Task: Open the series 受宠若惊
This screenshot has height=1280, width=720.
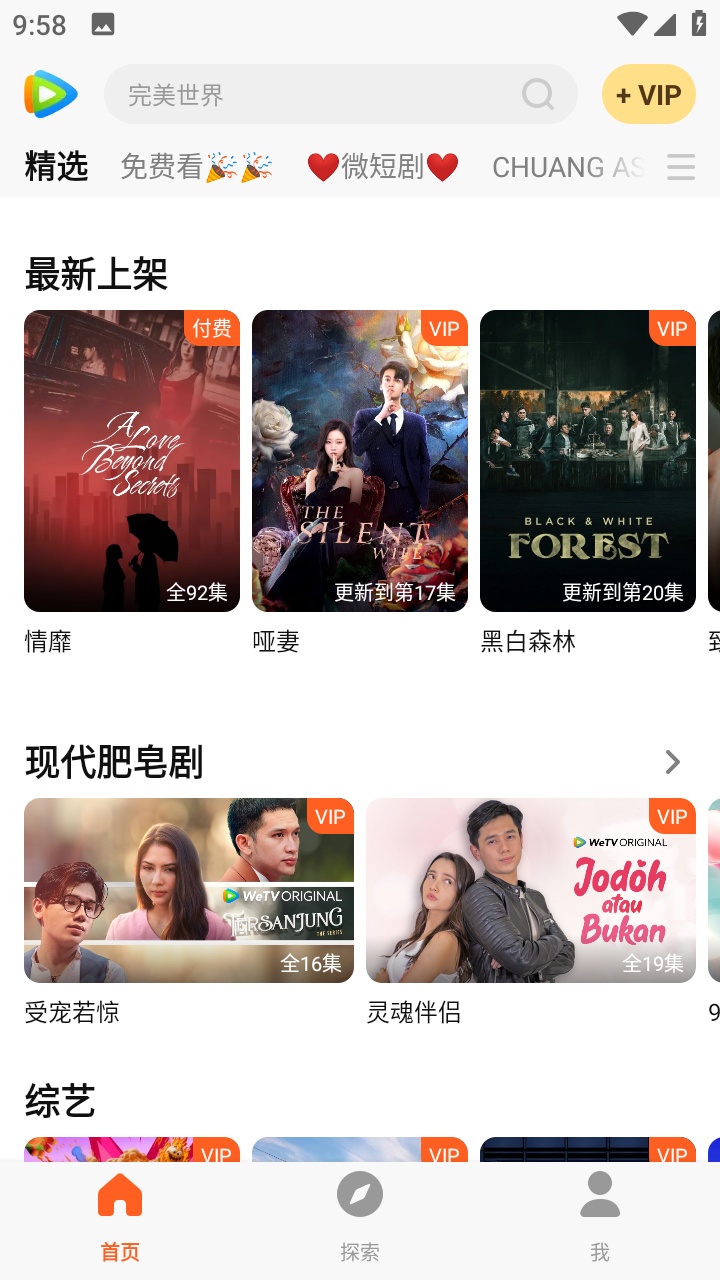Action: tap(189, 890)
